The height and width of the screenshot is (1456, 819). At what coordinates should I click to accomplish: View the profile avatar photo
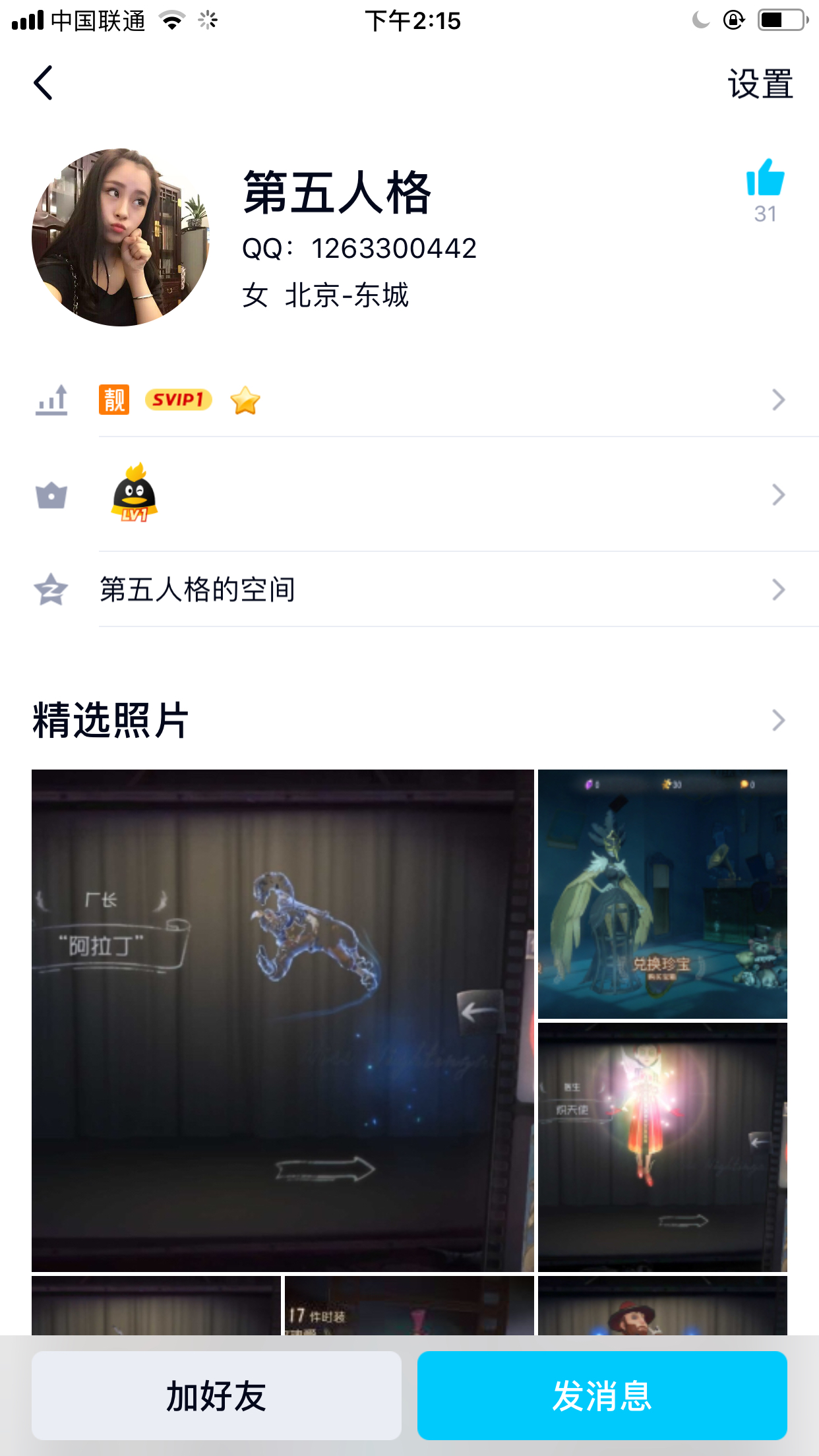pos(121,237)
